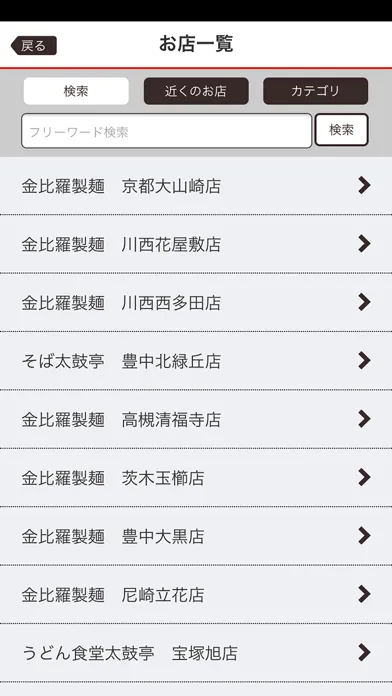This screenshot has height=696, width=392.
Task: Open うどん食堂太鼓亭 宝塚旭店
Action: (x=196, y=653)
